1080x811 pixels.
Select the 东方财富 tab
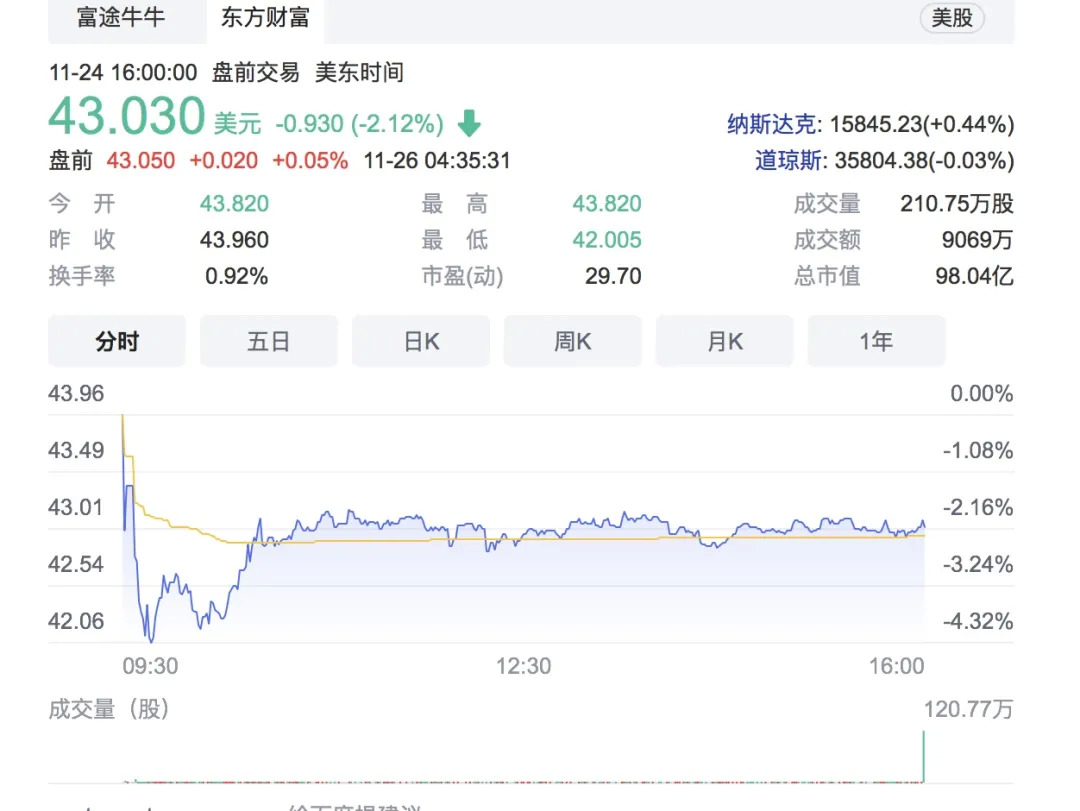pyautogui.click(x=265, y=18)
